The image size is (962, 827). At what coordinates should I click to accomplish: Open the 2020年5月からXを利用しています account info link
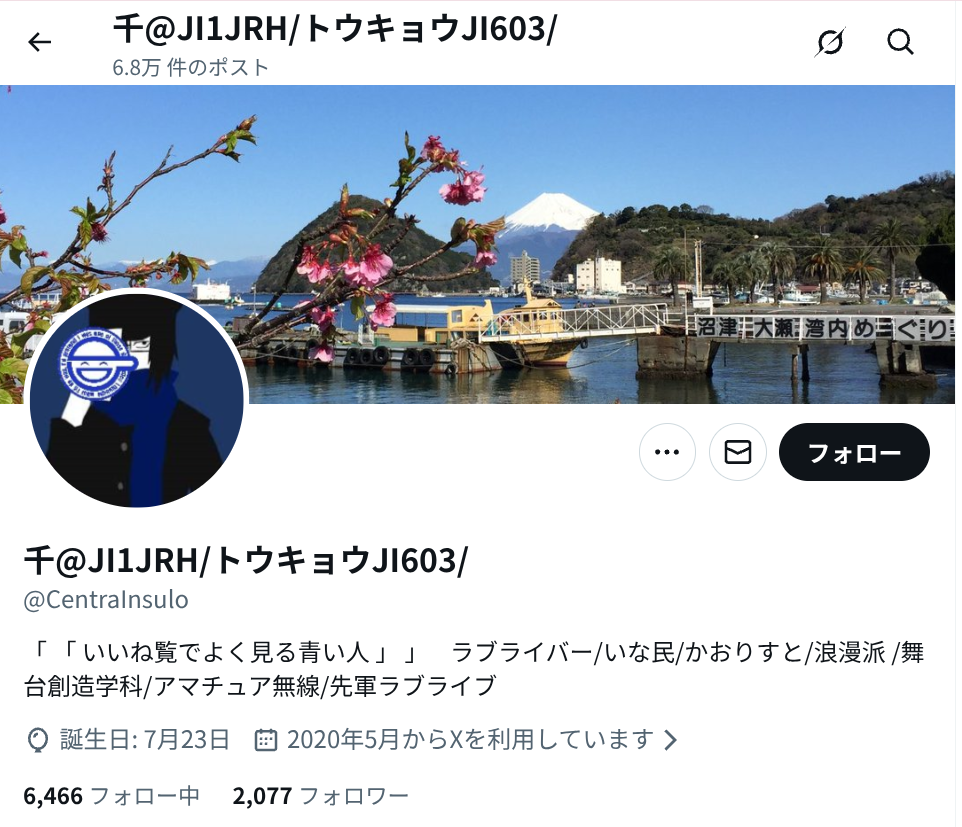[466, 739]
